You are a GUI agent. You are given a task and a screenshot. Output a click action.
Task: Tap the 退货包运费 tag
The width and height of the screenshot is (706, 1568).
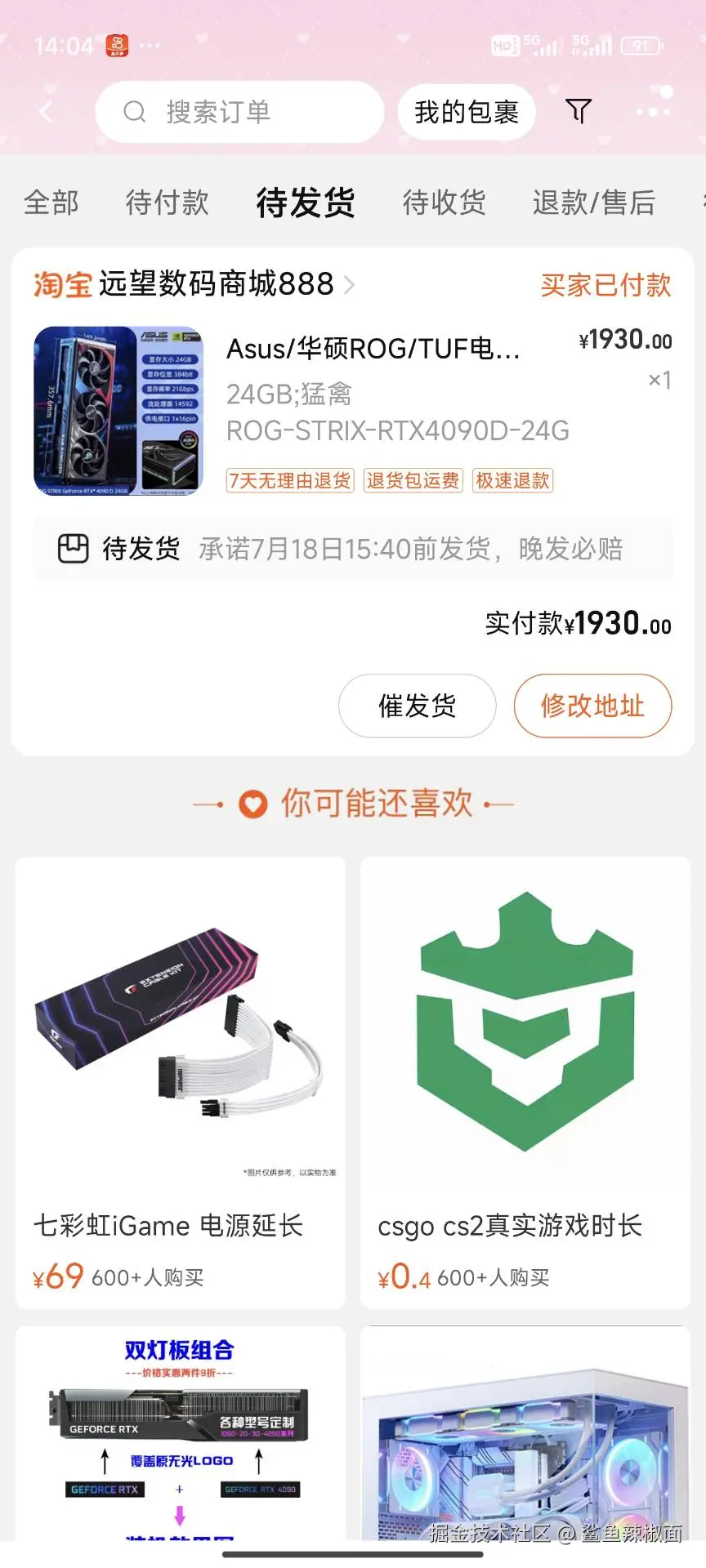412,481
